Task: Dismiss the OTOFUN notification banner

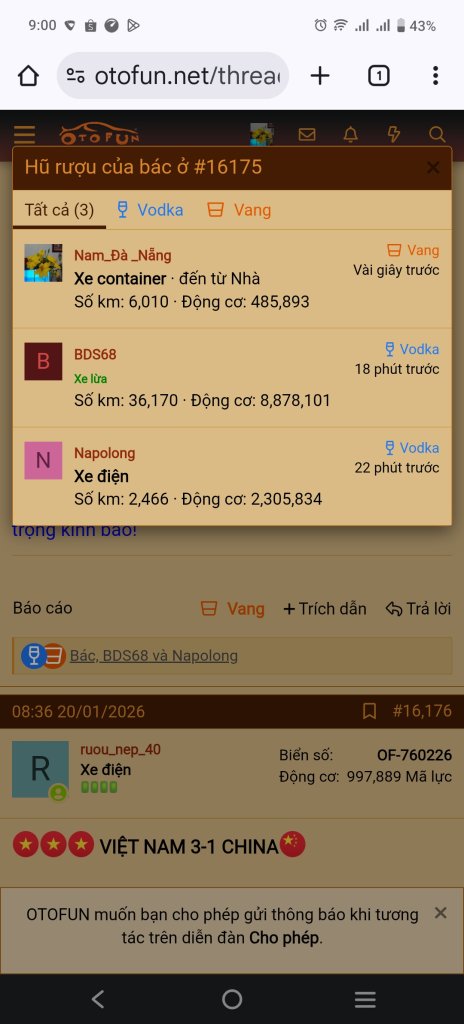Action: pyautogui.click(x=440, y=913)
